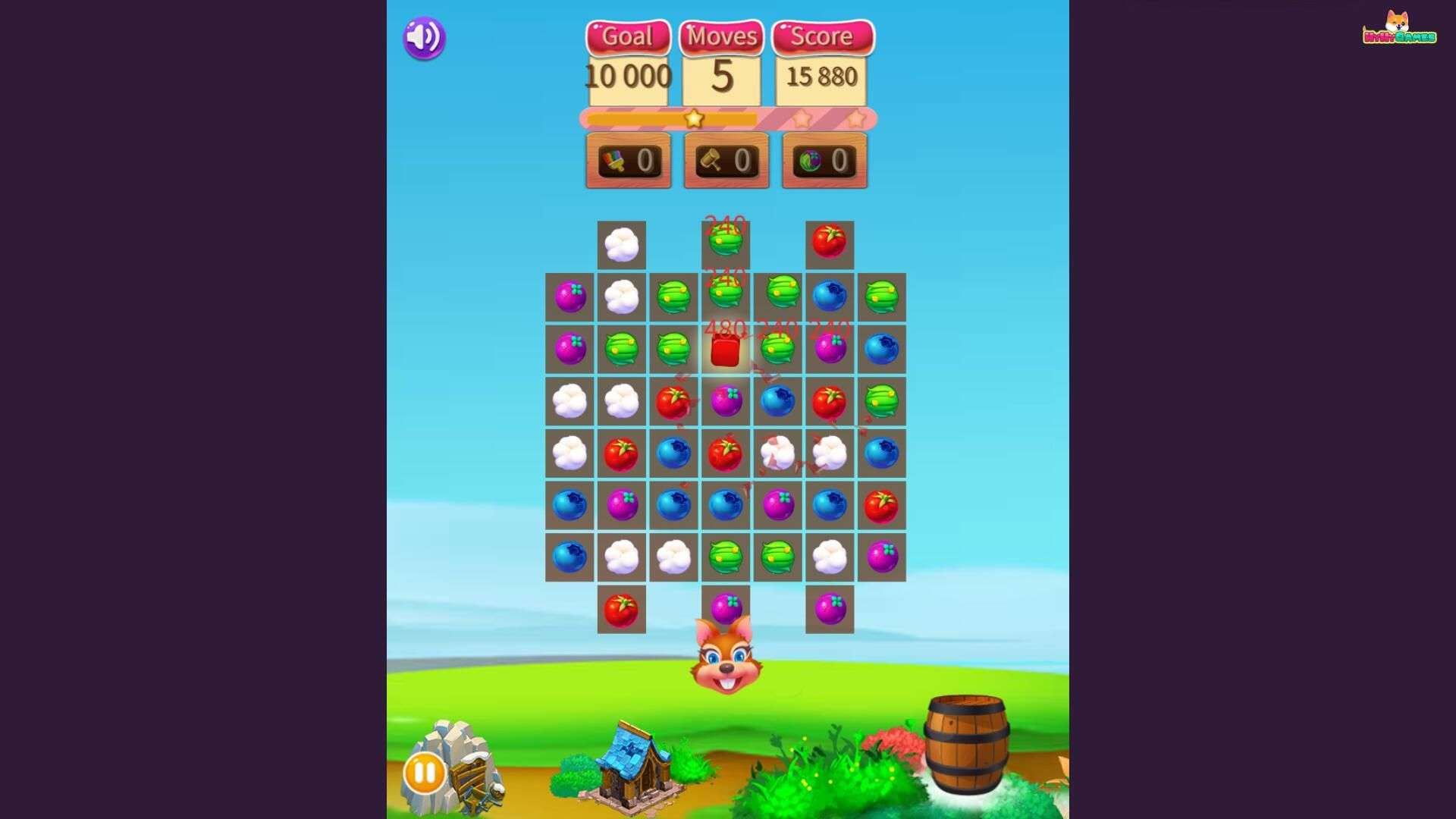Image resolution: width=1456 pixels, height=819 pixels.
Task: Mute the game sound
Action: [424, 37]
